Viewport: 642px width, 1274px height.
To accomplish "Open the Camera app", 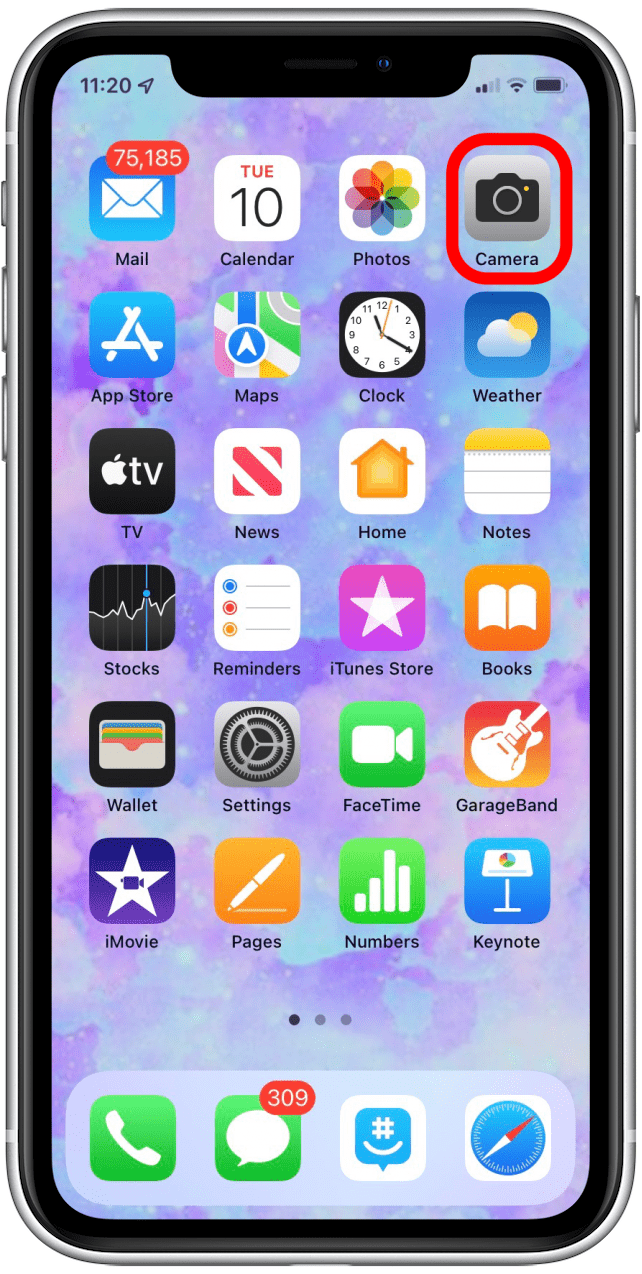I will click(x=506, y=199).
